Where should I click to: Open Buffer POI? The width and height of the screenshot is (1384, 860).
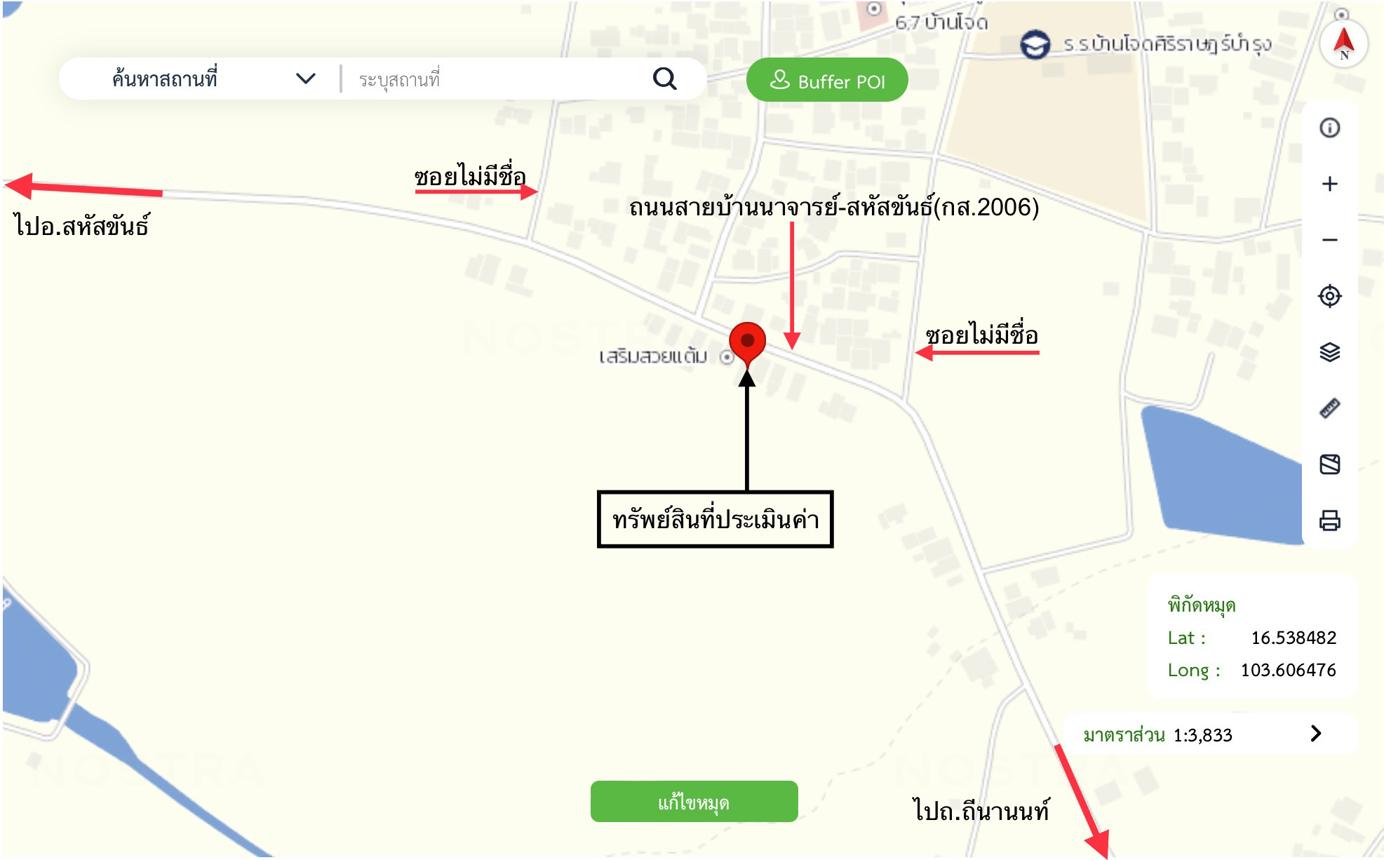tap(827, 81)
